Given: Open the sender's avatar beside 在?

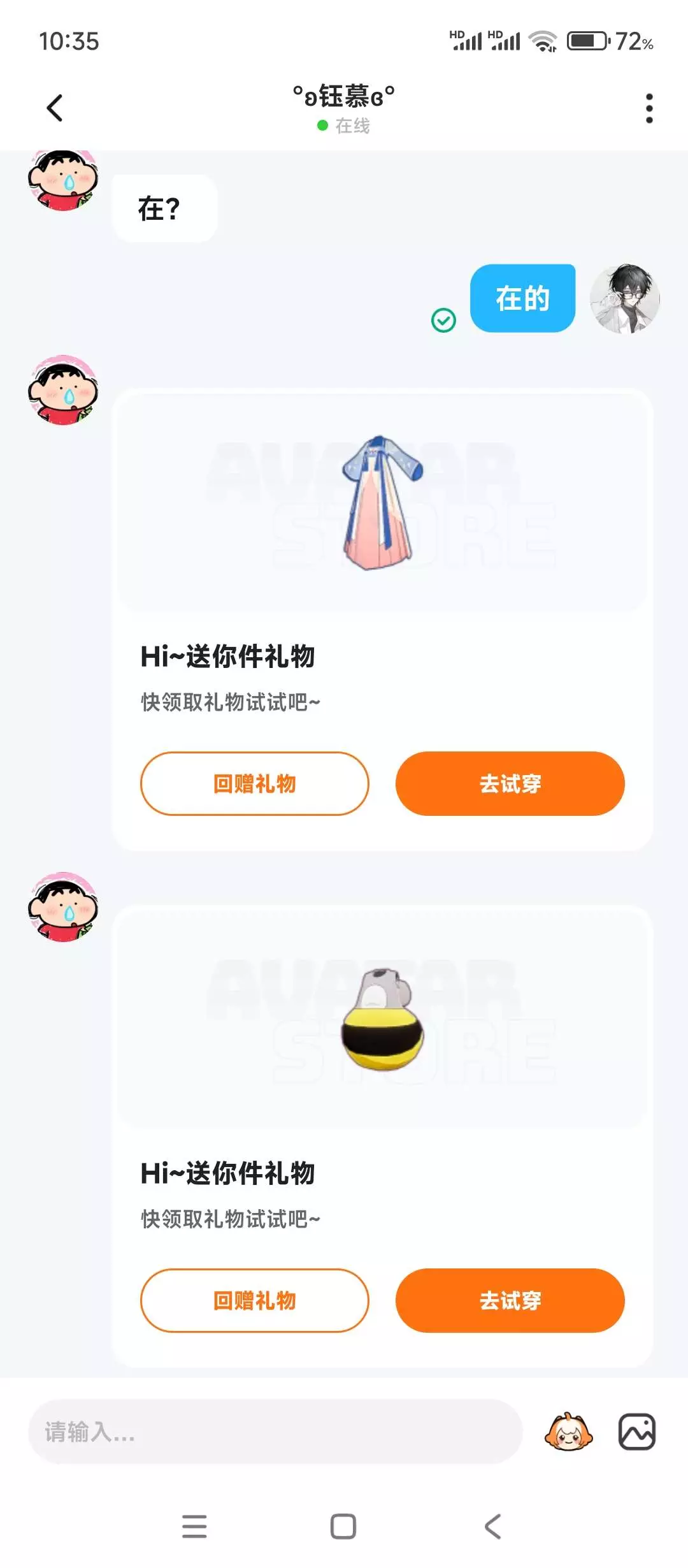Looking at the screenshot, I should pyautogui.click(x=63, y=180).
